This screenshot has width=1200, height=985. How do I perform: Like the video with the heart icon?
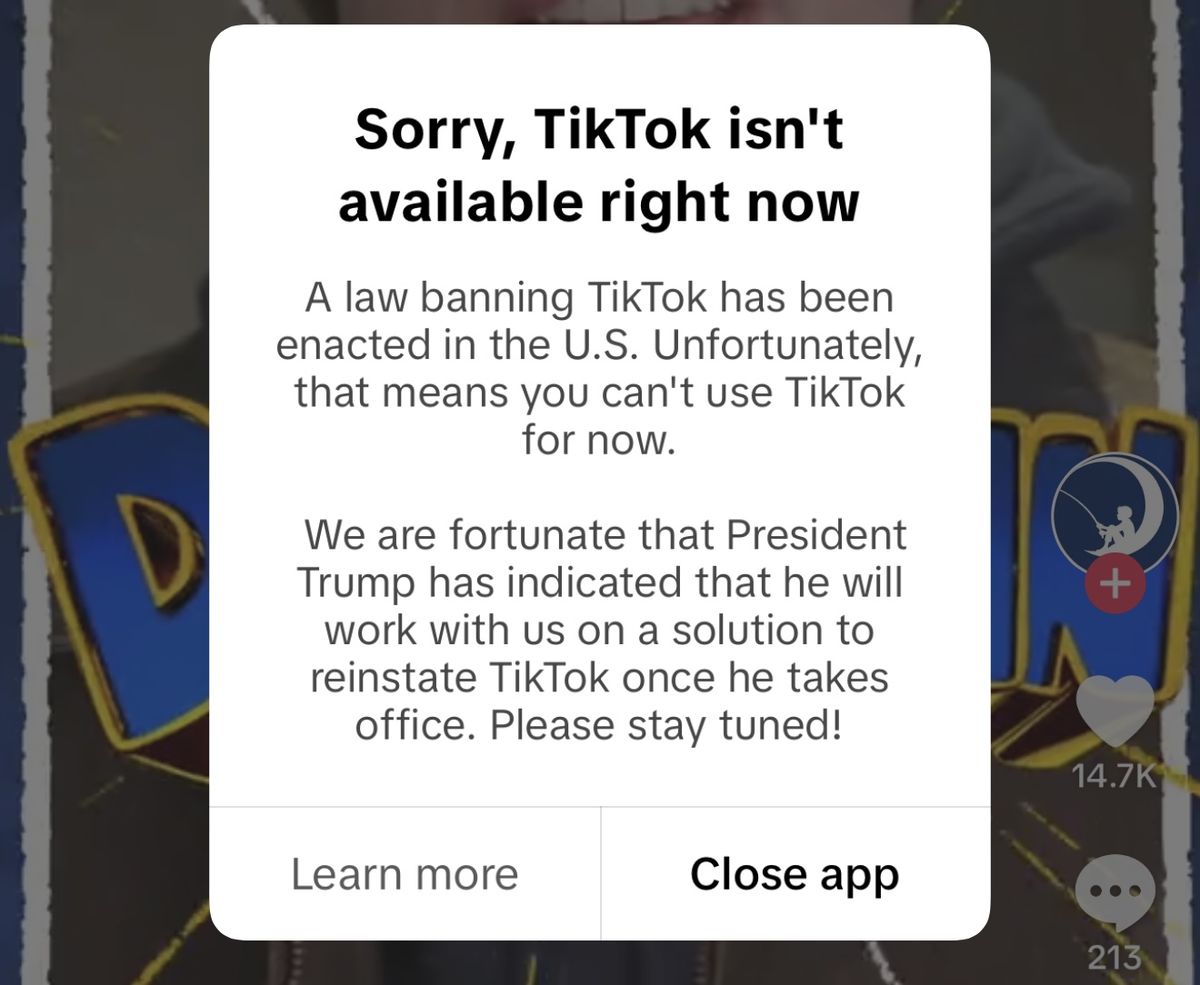point(1115,708)
